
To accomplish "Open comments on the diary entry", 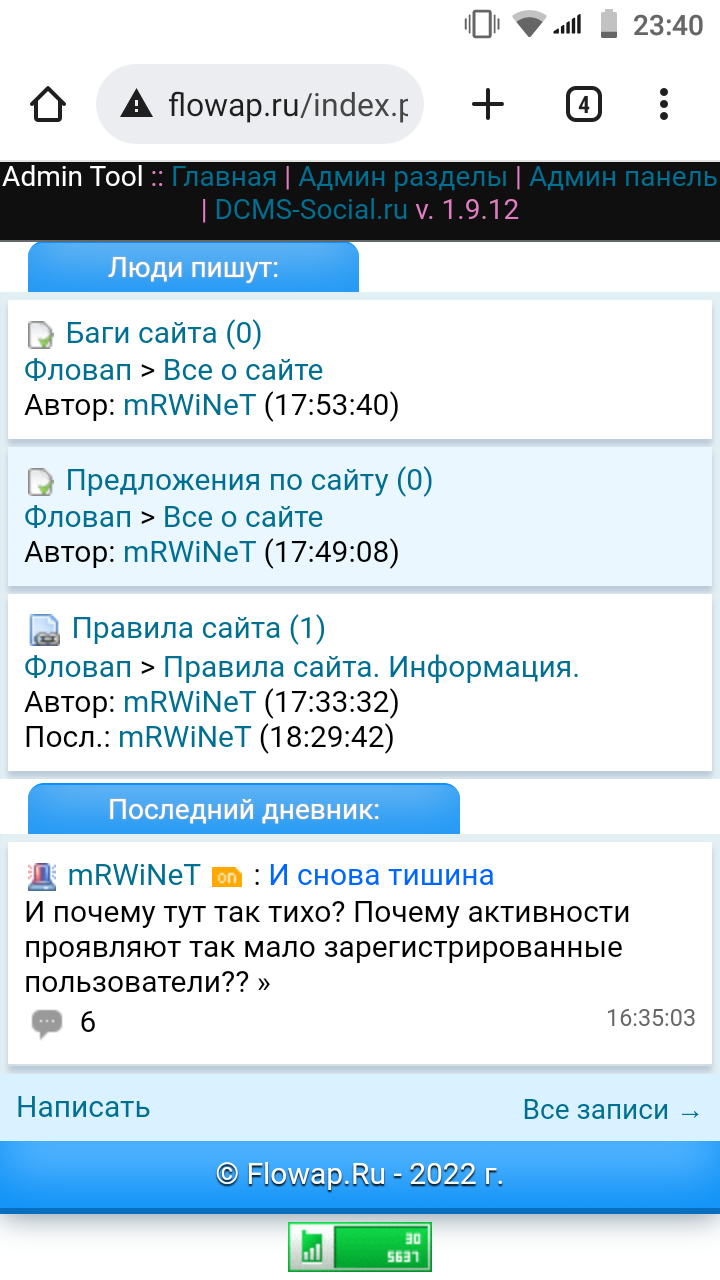I will (x=62, y=1023).
